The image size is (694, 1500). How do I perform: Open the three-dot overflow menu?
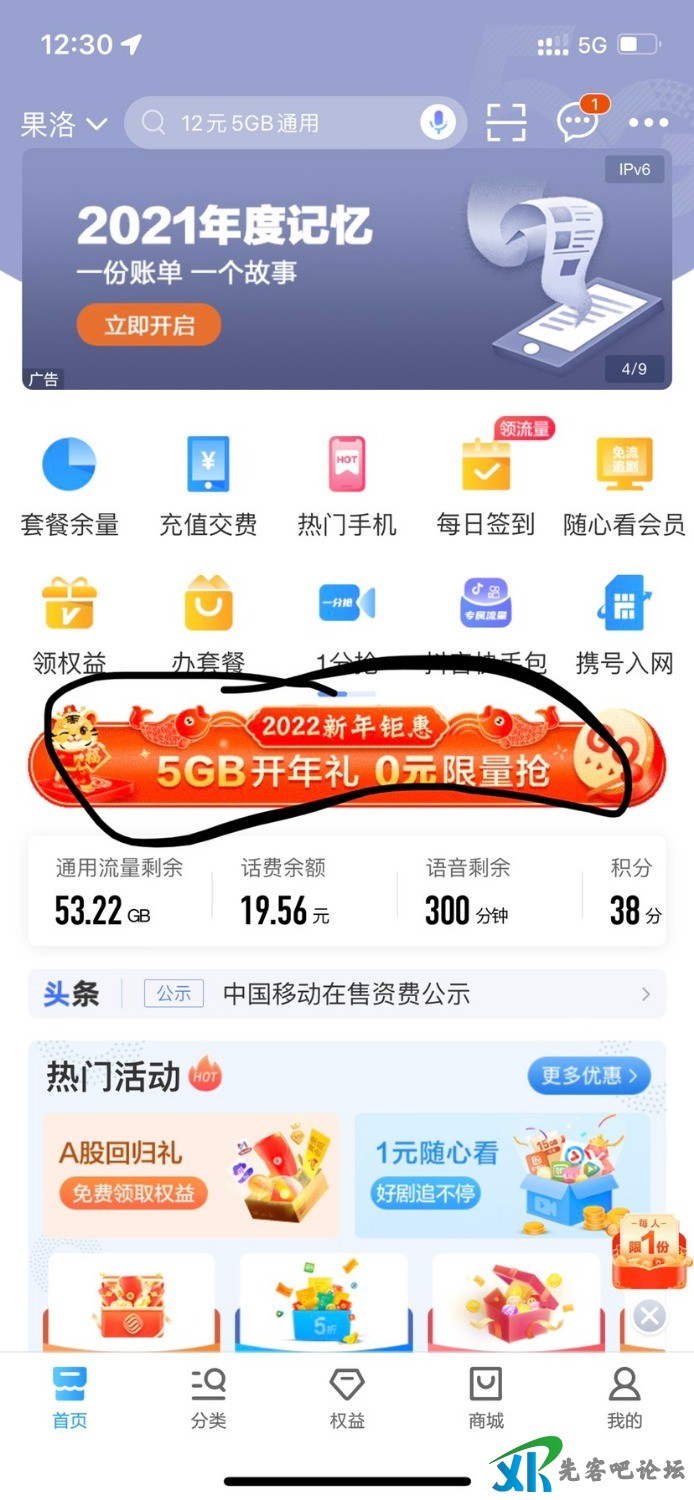tap(648, 123)
